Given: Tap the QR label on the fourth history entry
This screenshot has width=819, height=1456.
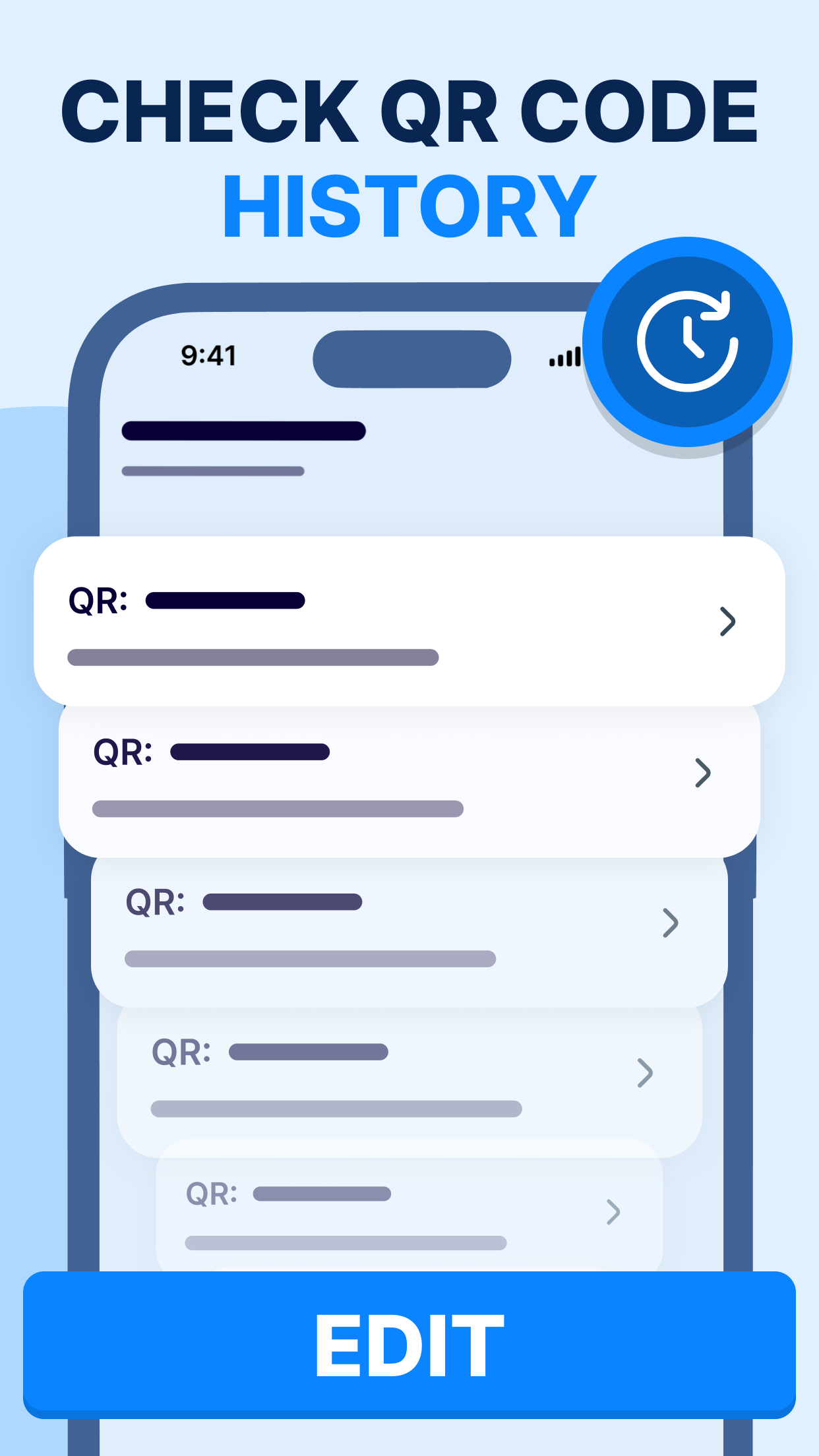Looking at the screenshot, I should (182, 1048).
